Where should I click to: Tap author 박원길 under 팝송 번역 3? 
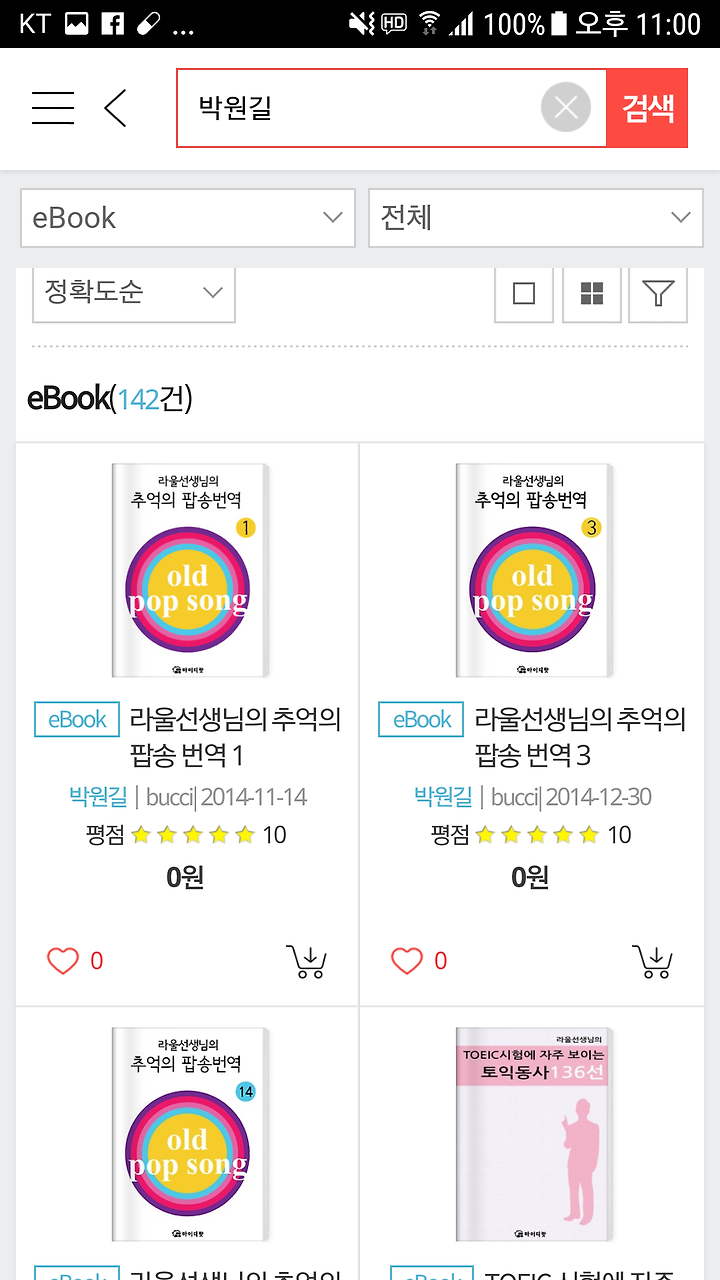tap(443, 797)
